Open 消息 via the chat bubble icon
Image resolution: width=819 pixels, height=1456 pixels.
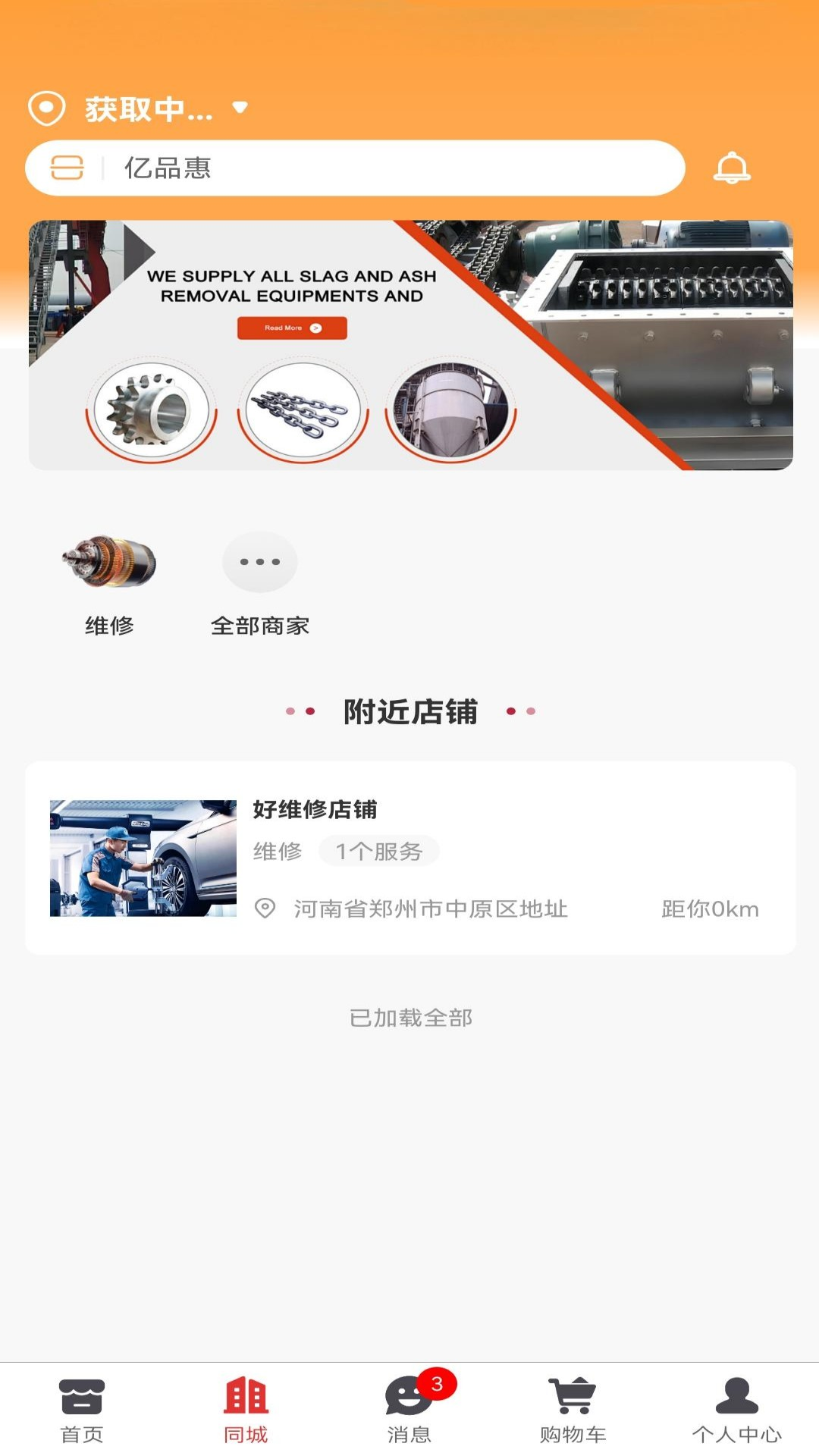407,1407
